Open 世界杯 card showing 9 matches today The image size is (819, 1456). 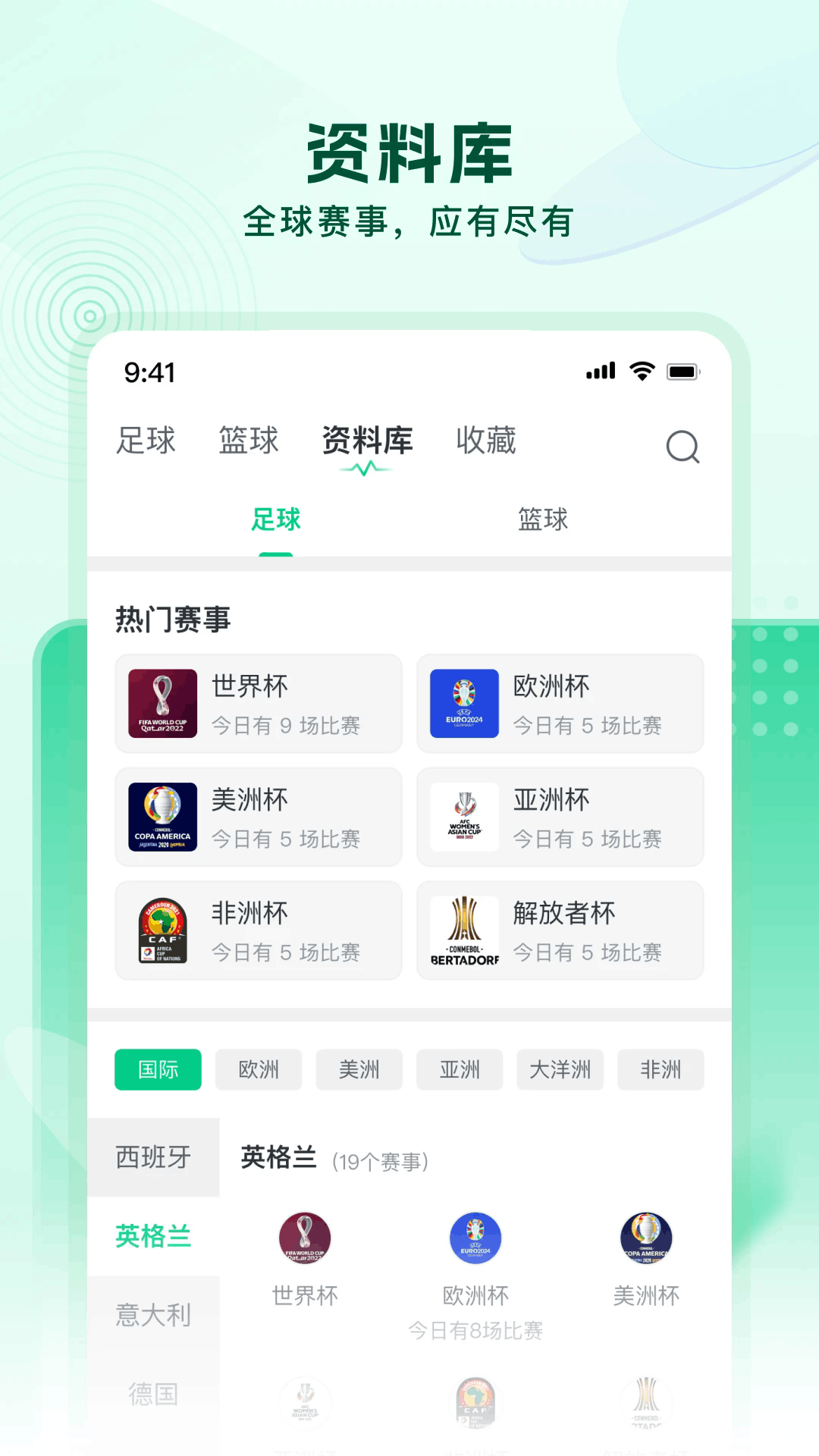(258, 703)
